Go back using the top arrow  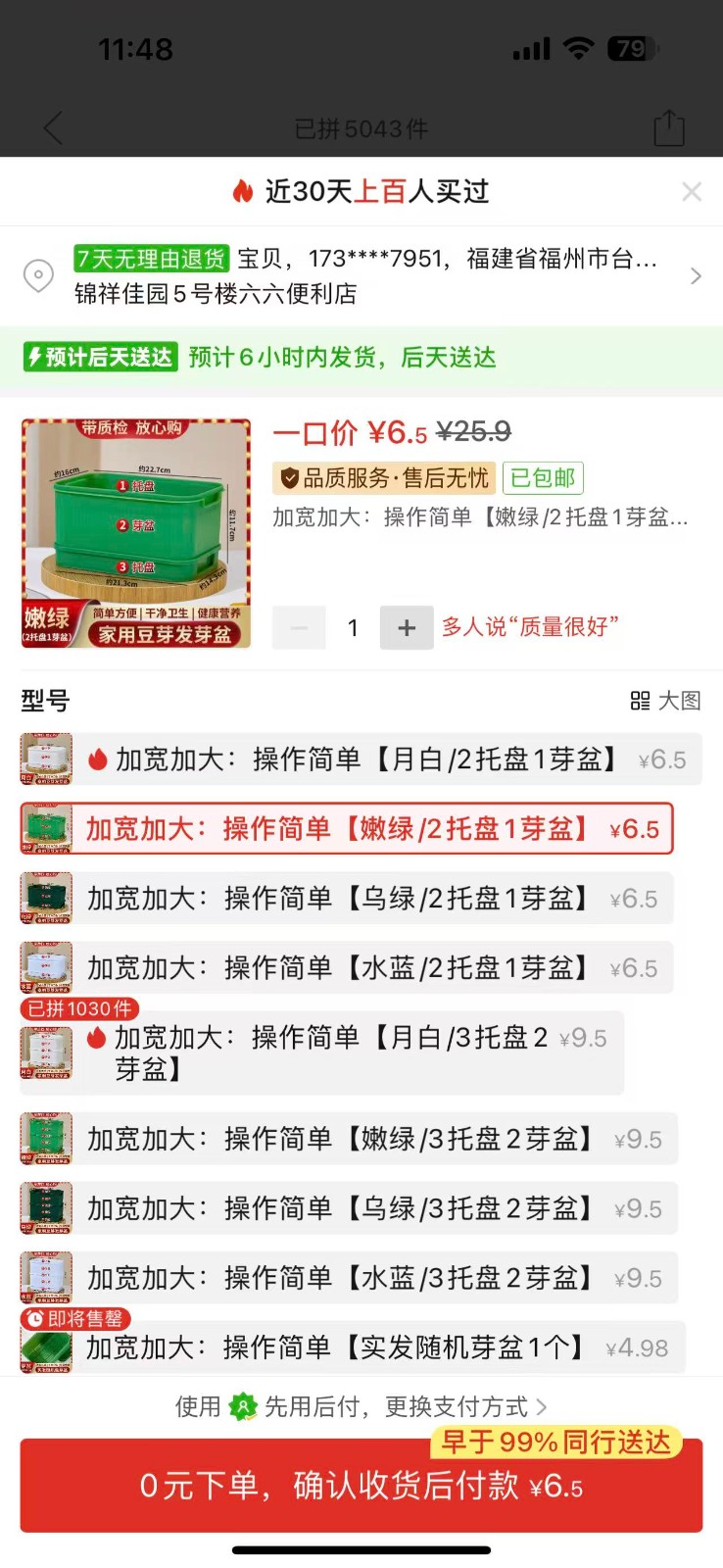(x=54, y=128)
